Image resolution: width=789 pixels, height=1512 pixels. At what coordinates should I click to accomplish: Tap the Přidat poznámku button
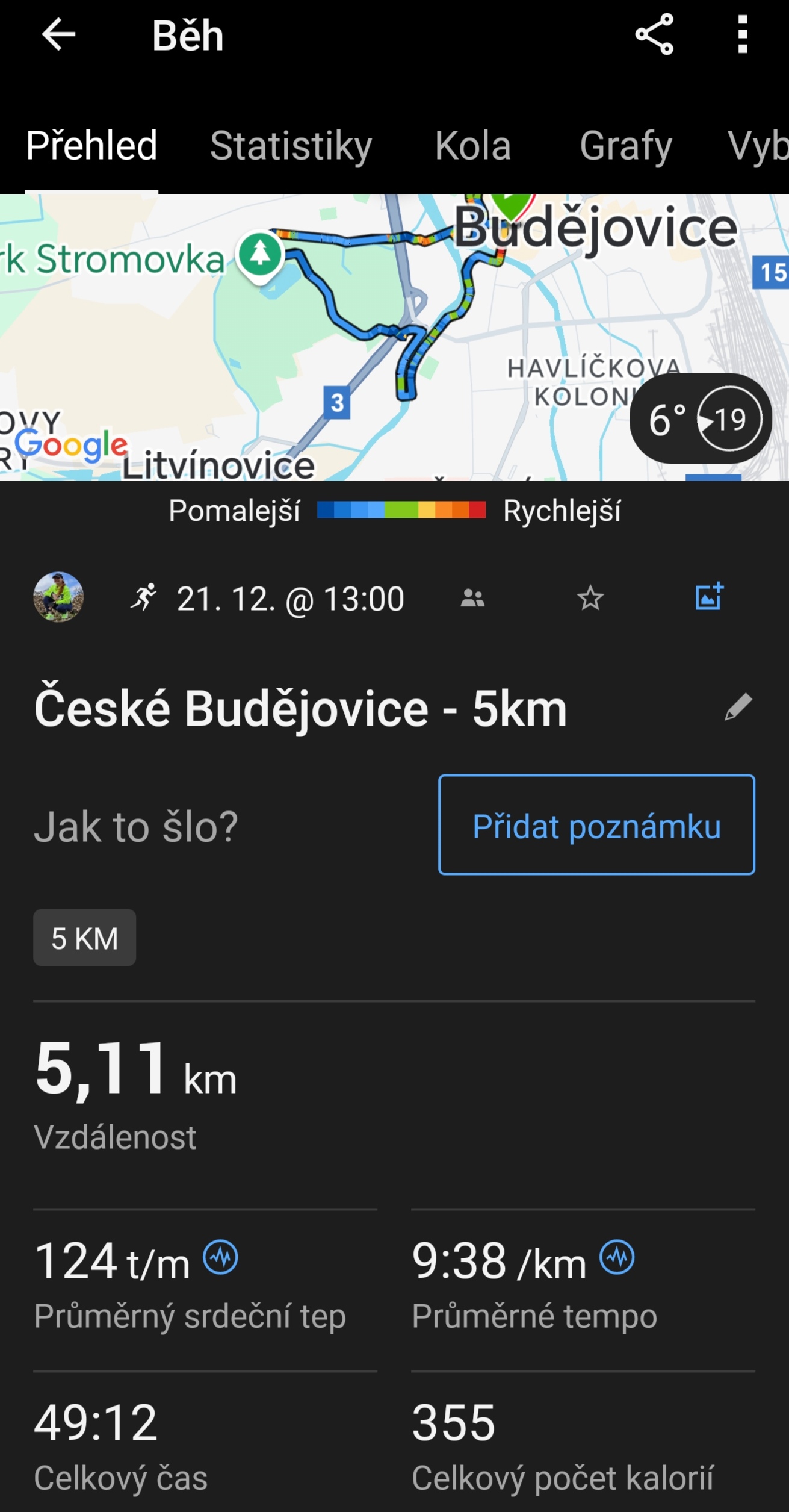[596, 824]
